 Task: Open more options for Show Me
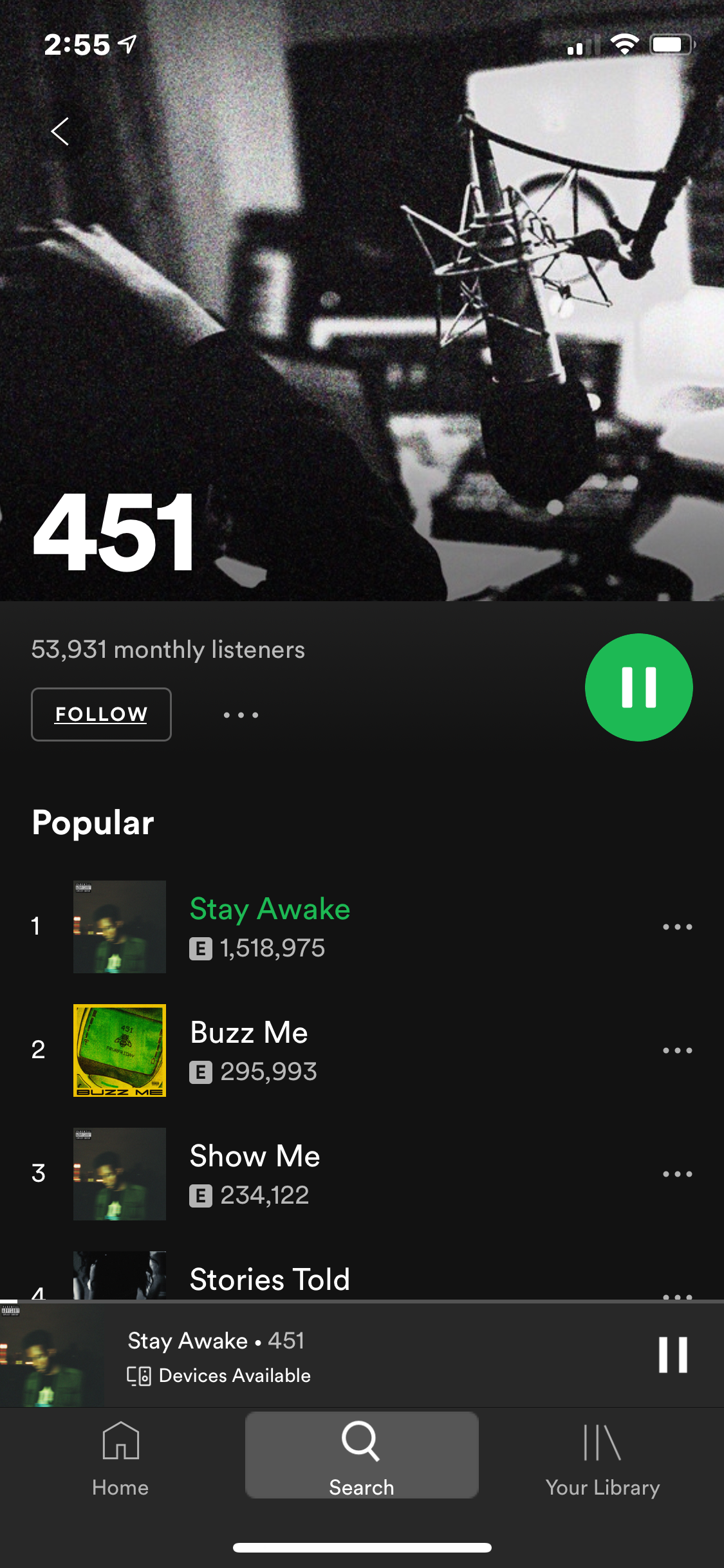(x=677, y=1174)
